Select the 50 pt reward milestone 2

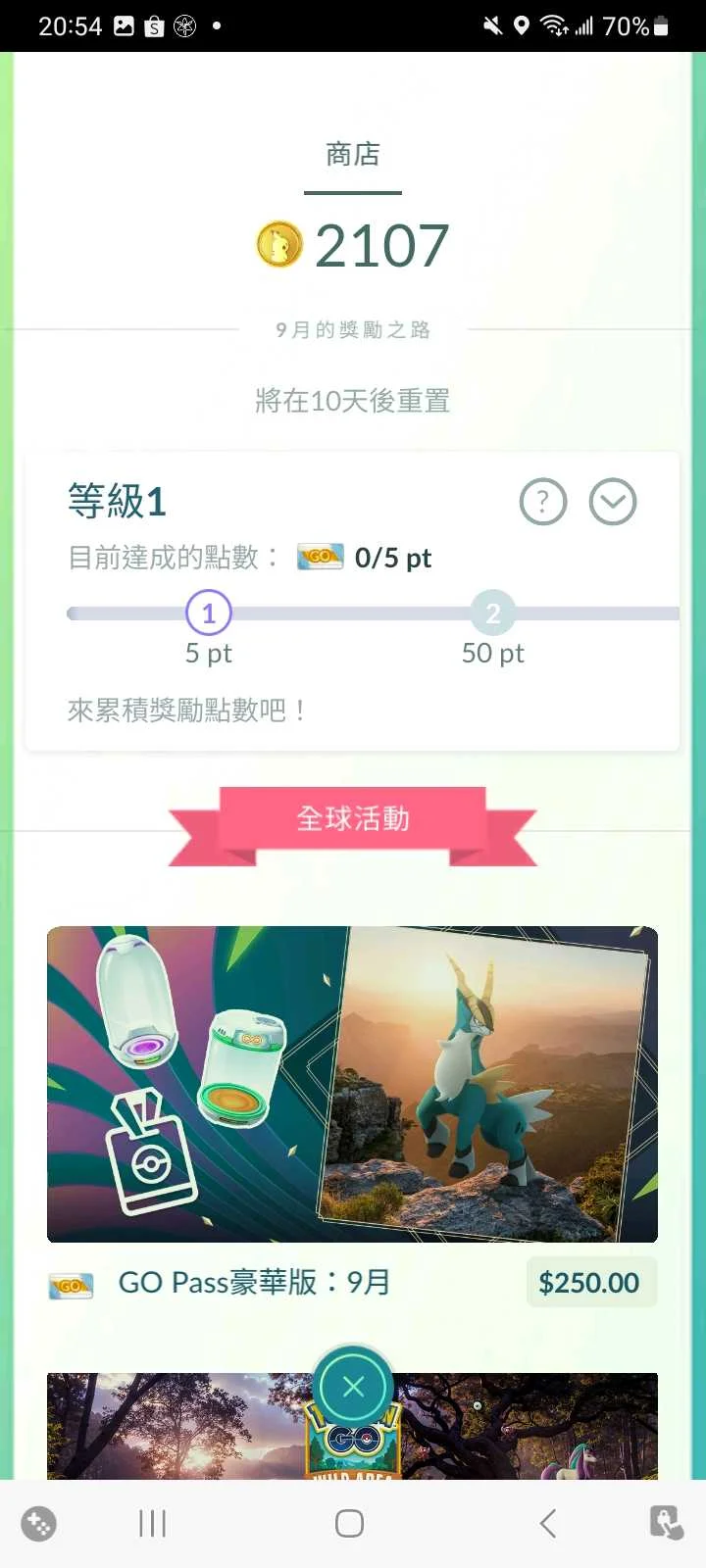pyautogui.click(x=493, y=613)
